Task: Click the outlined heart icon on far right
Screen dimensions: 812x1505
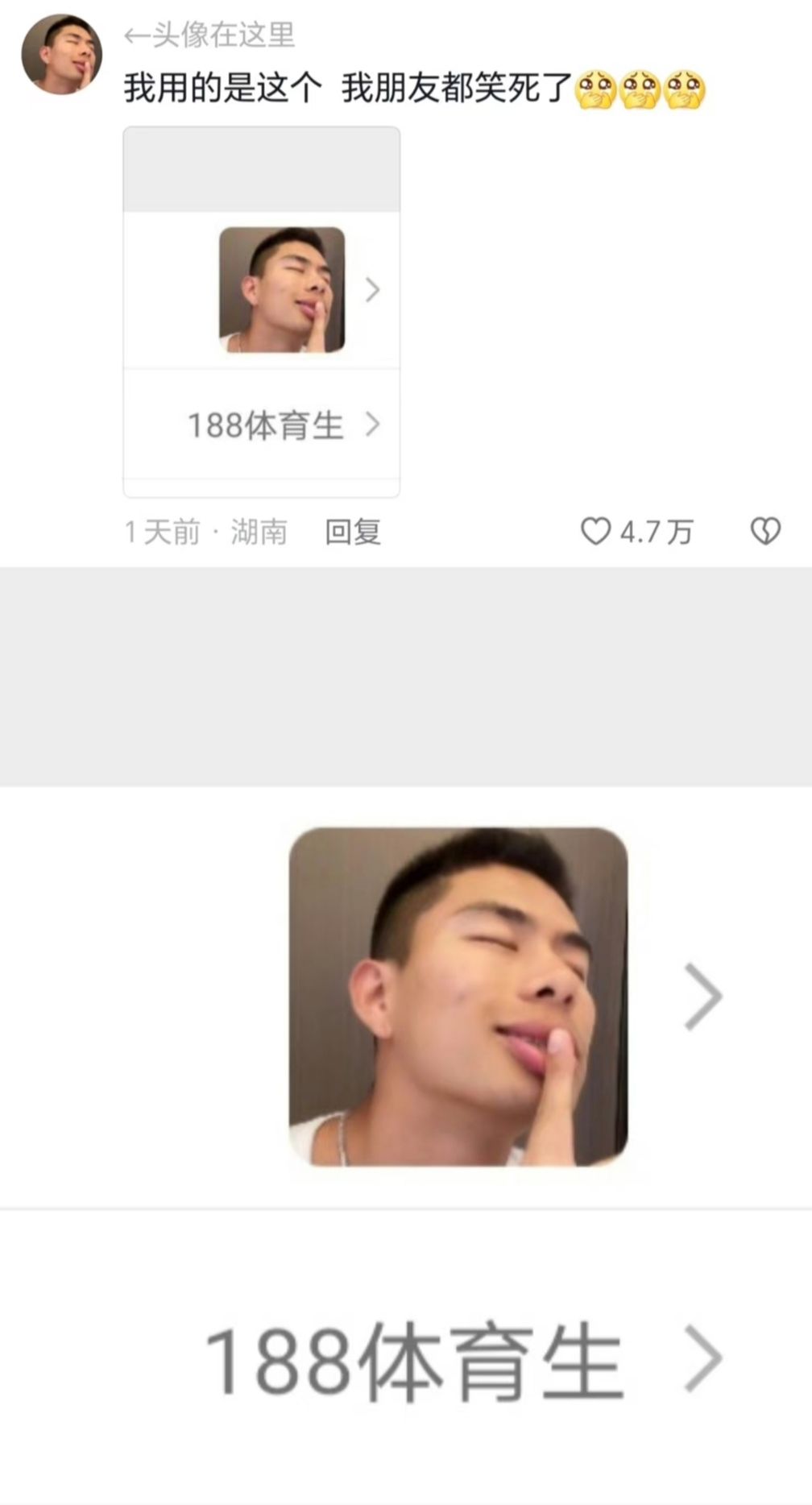Action: pos(767,531)
